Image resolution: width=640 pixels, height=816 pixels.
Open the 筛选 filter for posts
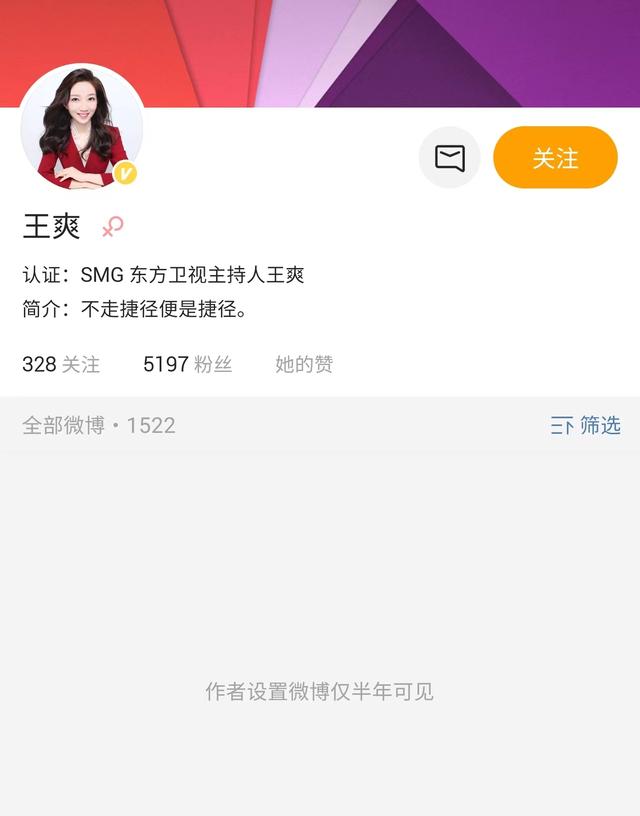(586, 425)
